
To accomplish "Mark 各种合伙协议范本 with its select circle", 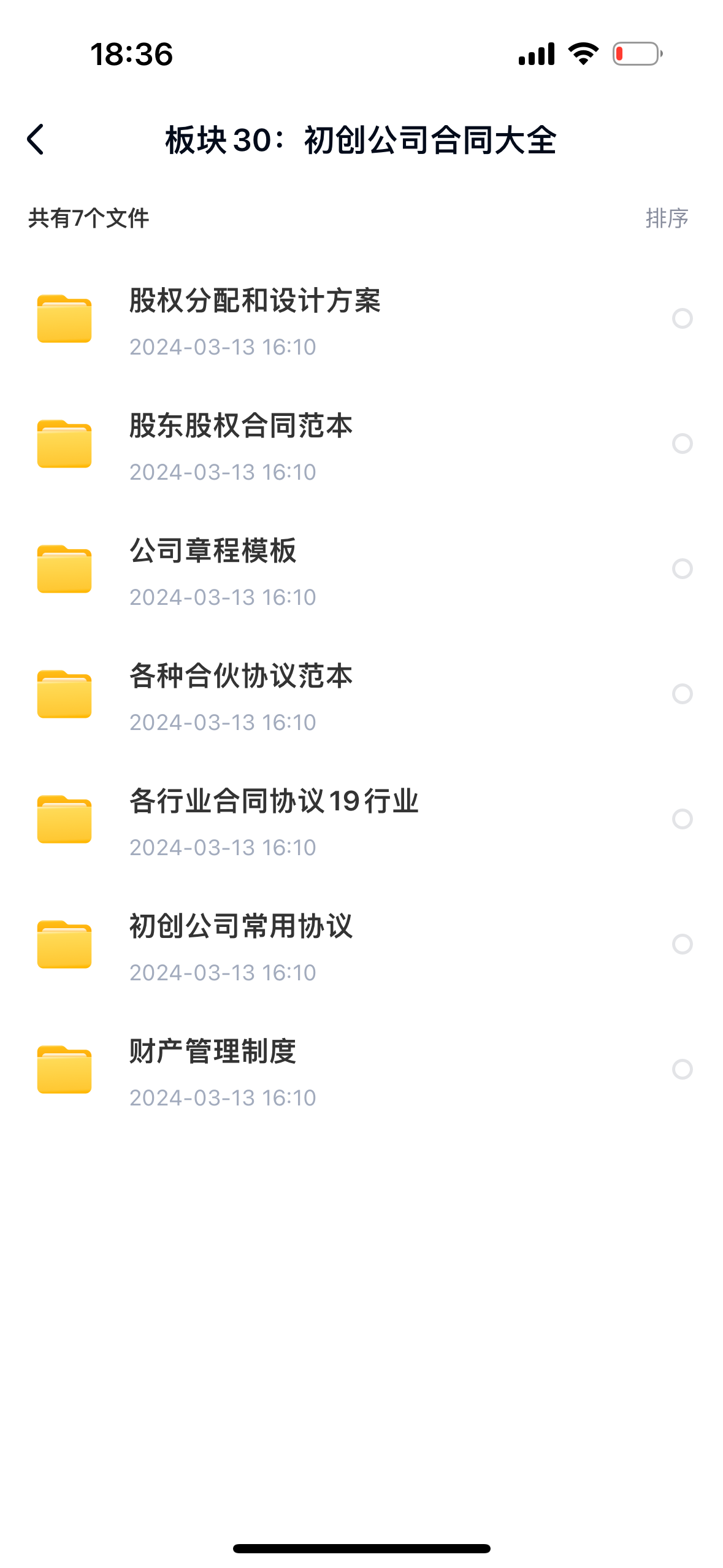I will click(682, 694).
